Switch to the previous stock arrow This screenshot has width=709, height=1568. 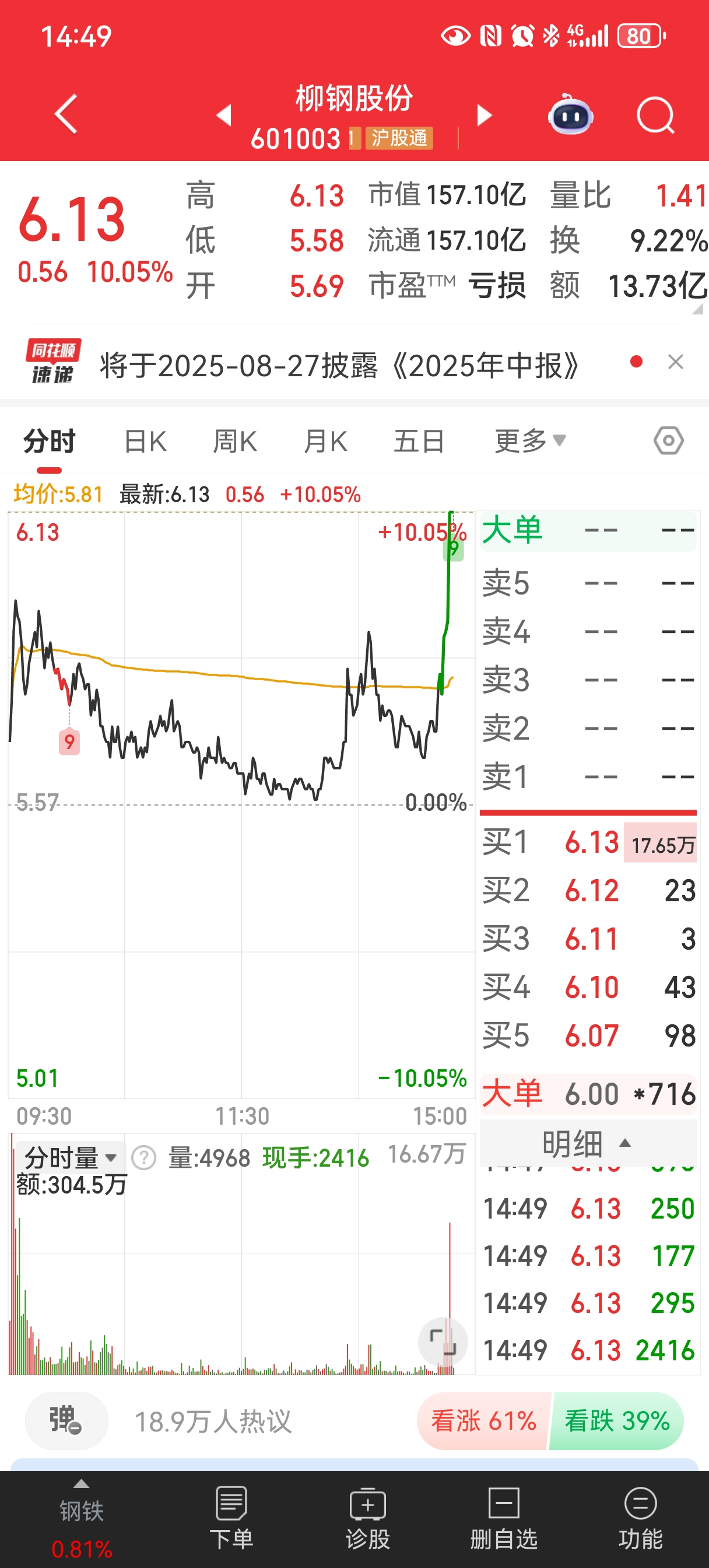224,115
